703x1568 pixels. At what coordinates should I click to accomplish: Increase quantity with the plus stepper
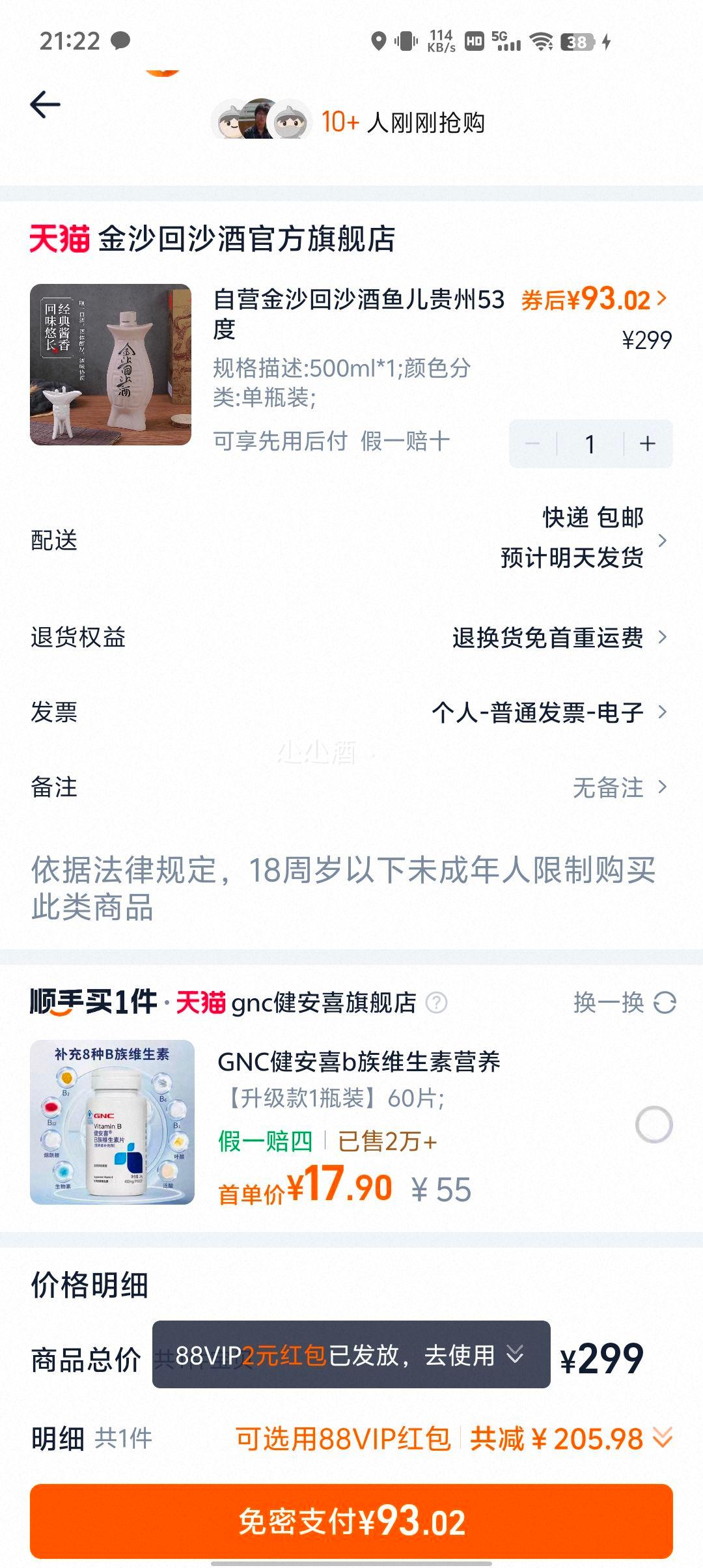tap(646, 443)
